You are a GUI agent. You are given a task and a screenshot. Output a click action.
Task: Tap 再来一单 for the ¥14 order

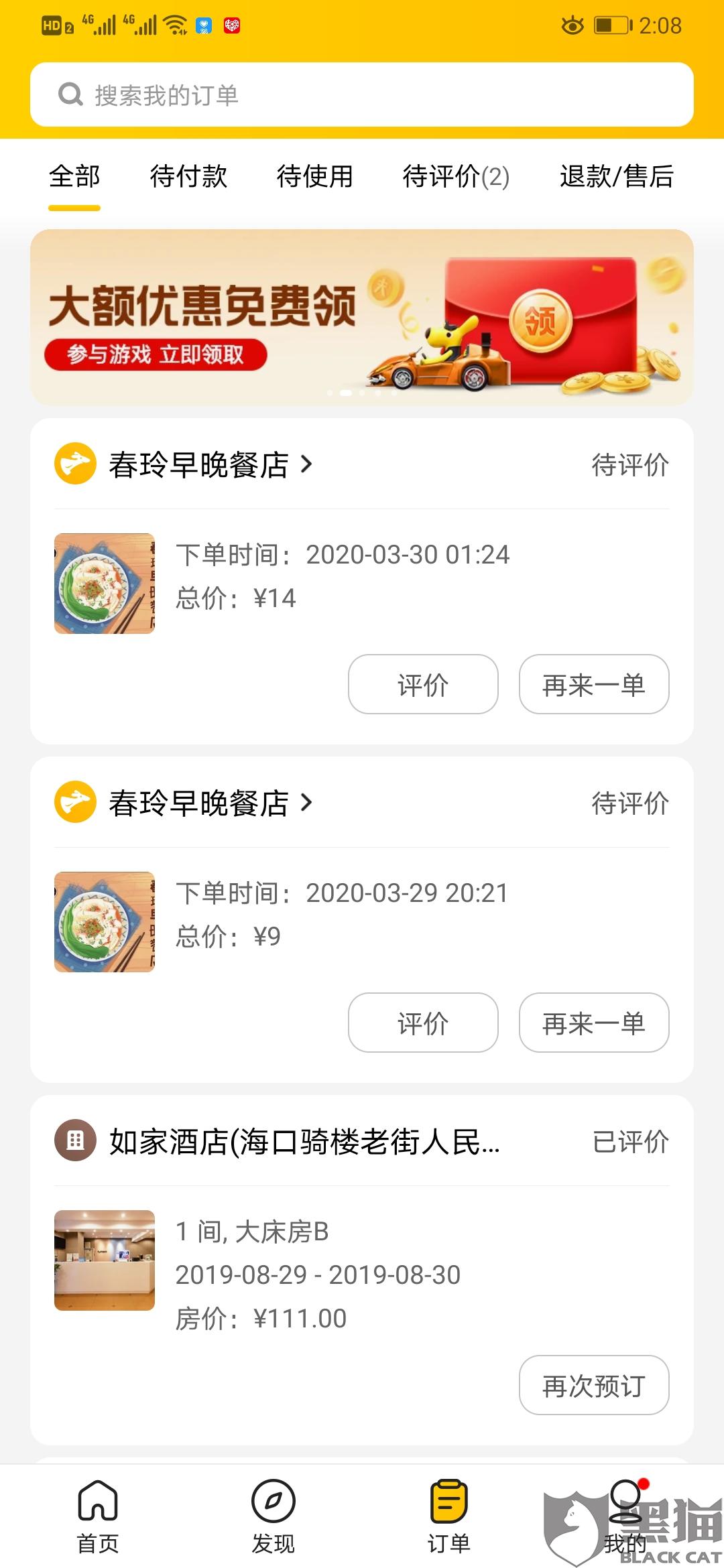(594, 684)
